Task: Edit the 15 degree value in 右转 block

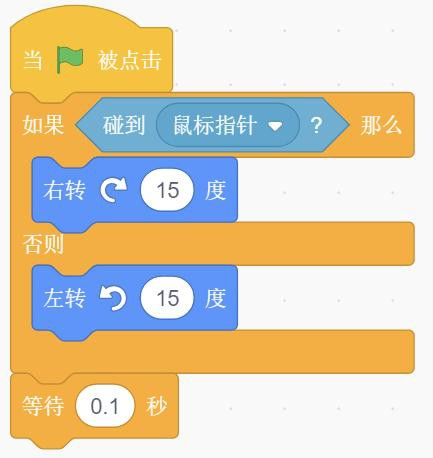Action: [x=167, y=190]
